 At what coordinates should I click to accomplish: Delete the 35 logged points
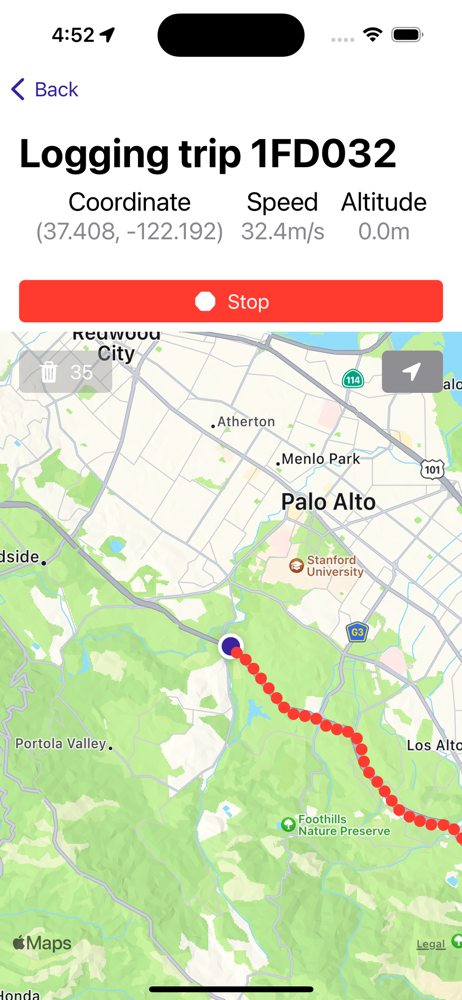(x=66, y=372)
